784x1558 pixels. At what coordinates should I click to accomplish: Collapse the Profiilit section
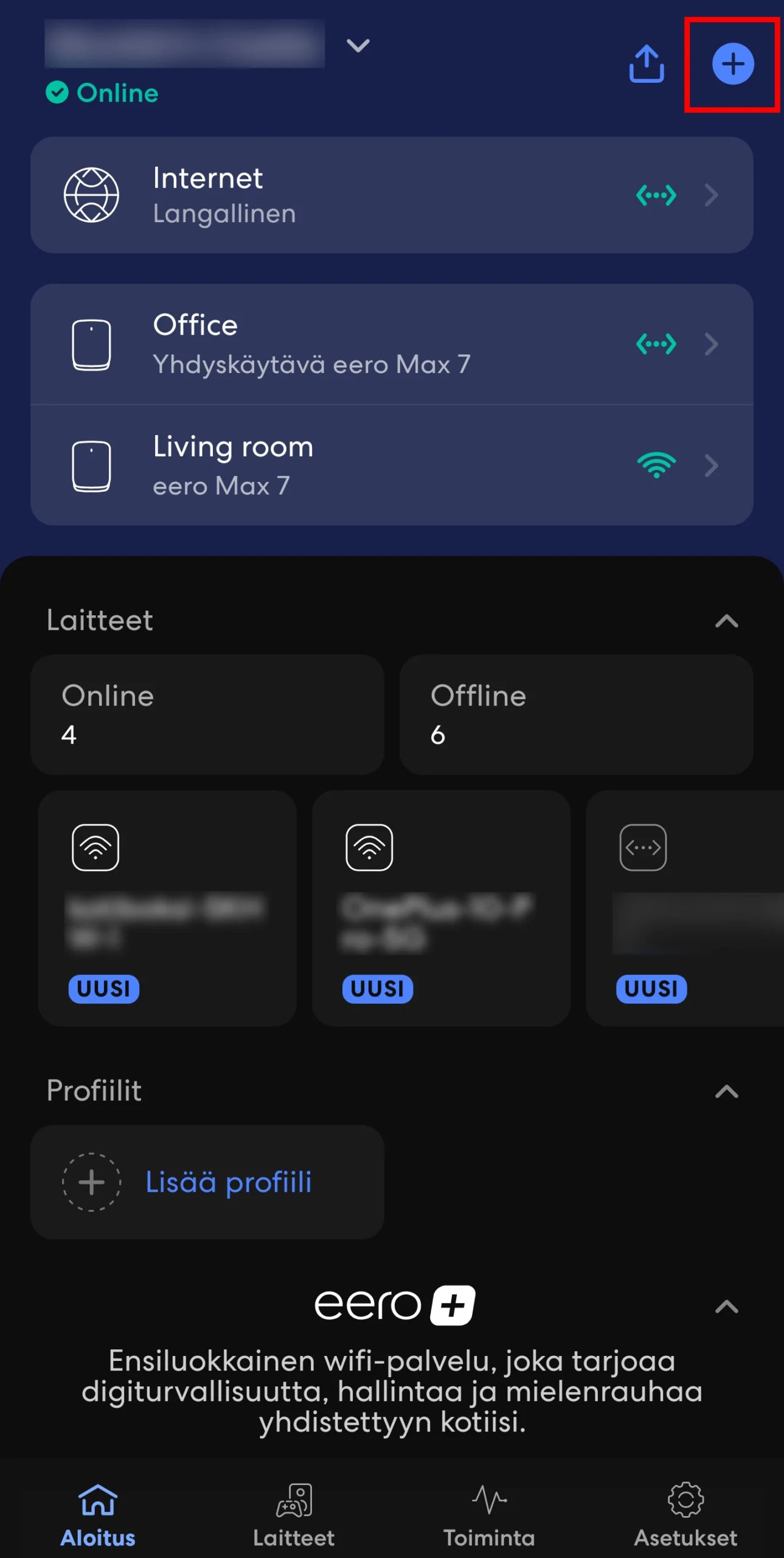pos(726,1092)
